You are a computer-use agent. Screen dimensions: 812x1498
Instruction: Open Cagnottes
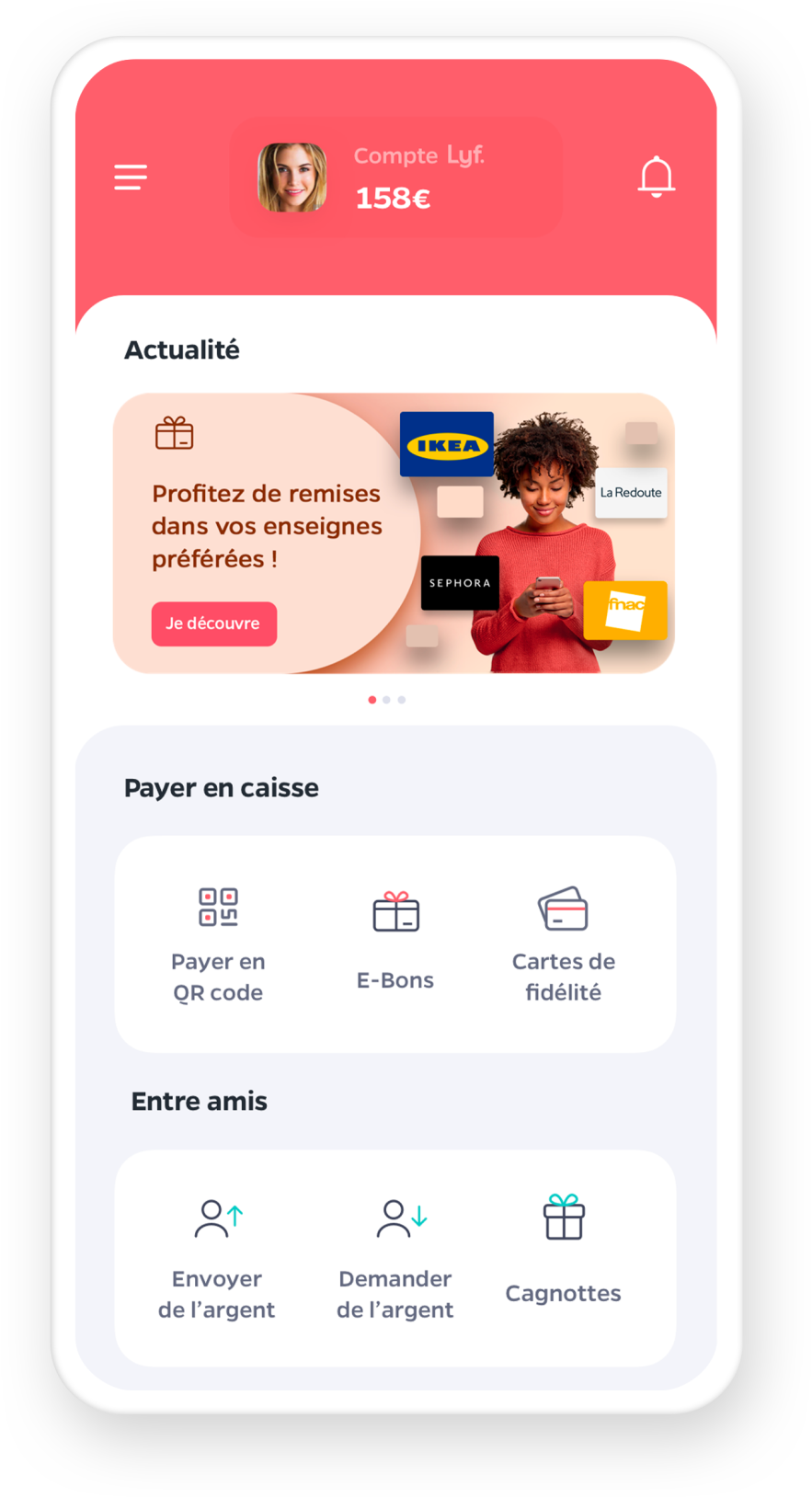[563, 1249]
